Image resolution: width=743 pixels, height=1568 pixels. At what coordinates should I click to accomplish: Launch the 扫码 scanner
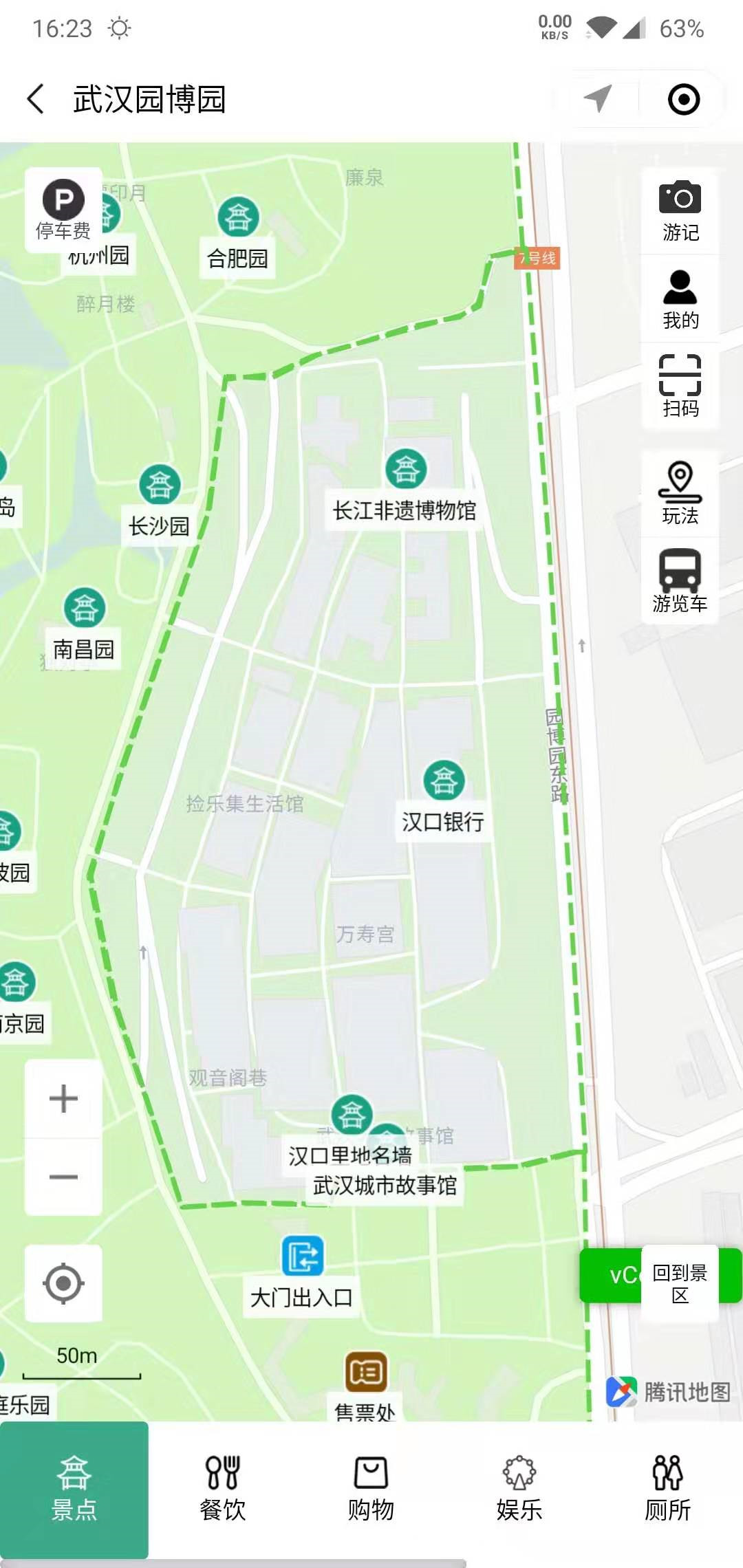[680, 386]
